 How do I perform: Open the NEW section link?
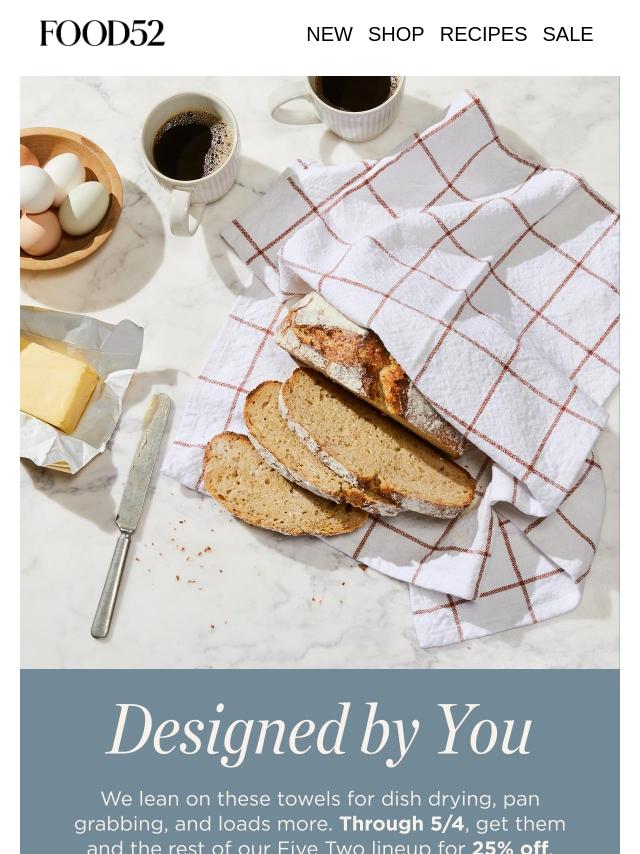329,34
